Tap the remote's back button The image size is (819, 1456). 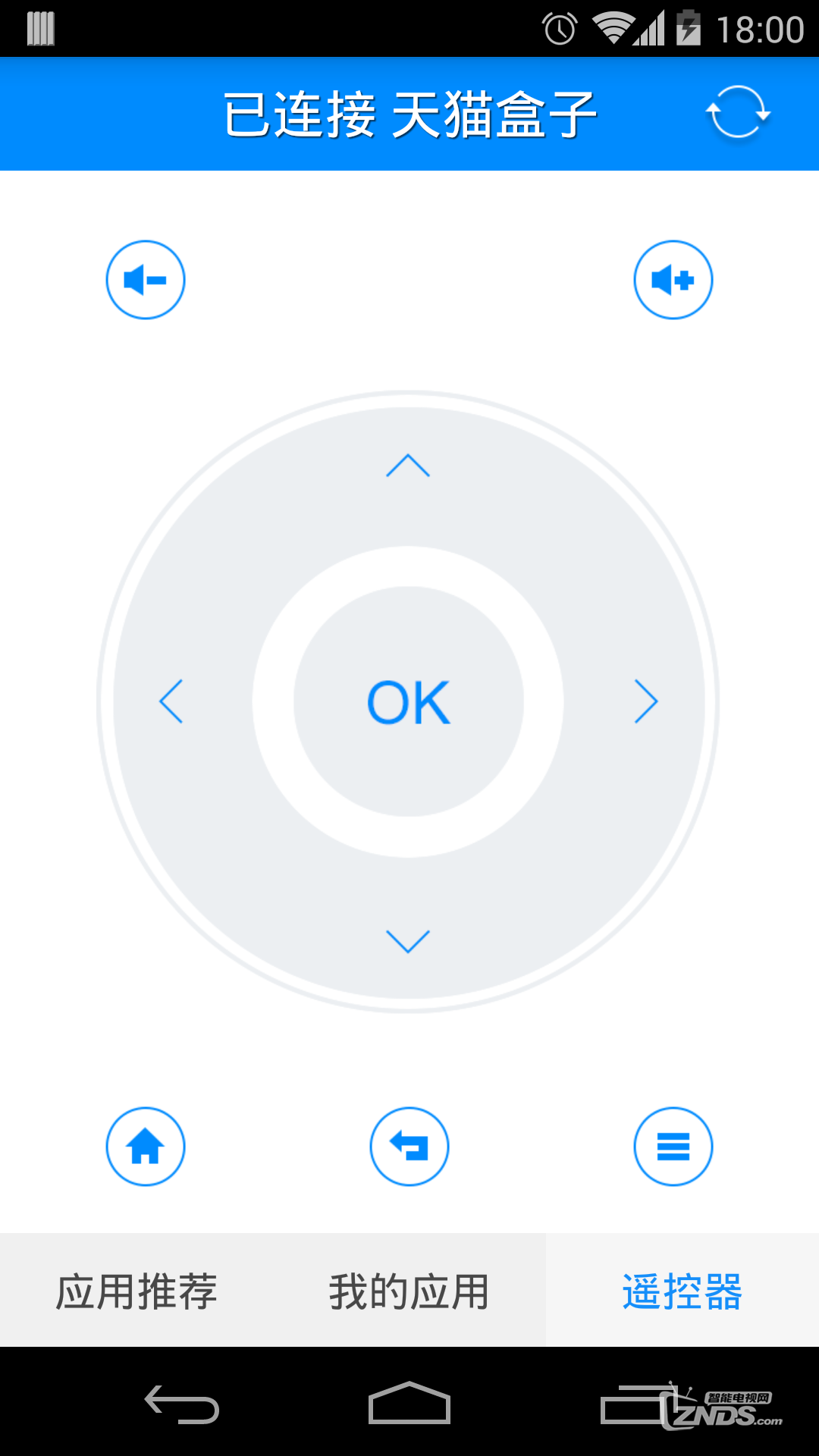click(409, 1147)
